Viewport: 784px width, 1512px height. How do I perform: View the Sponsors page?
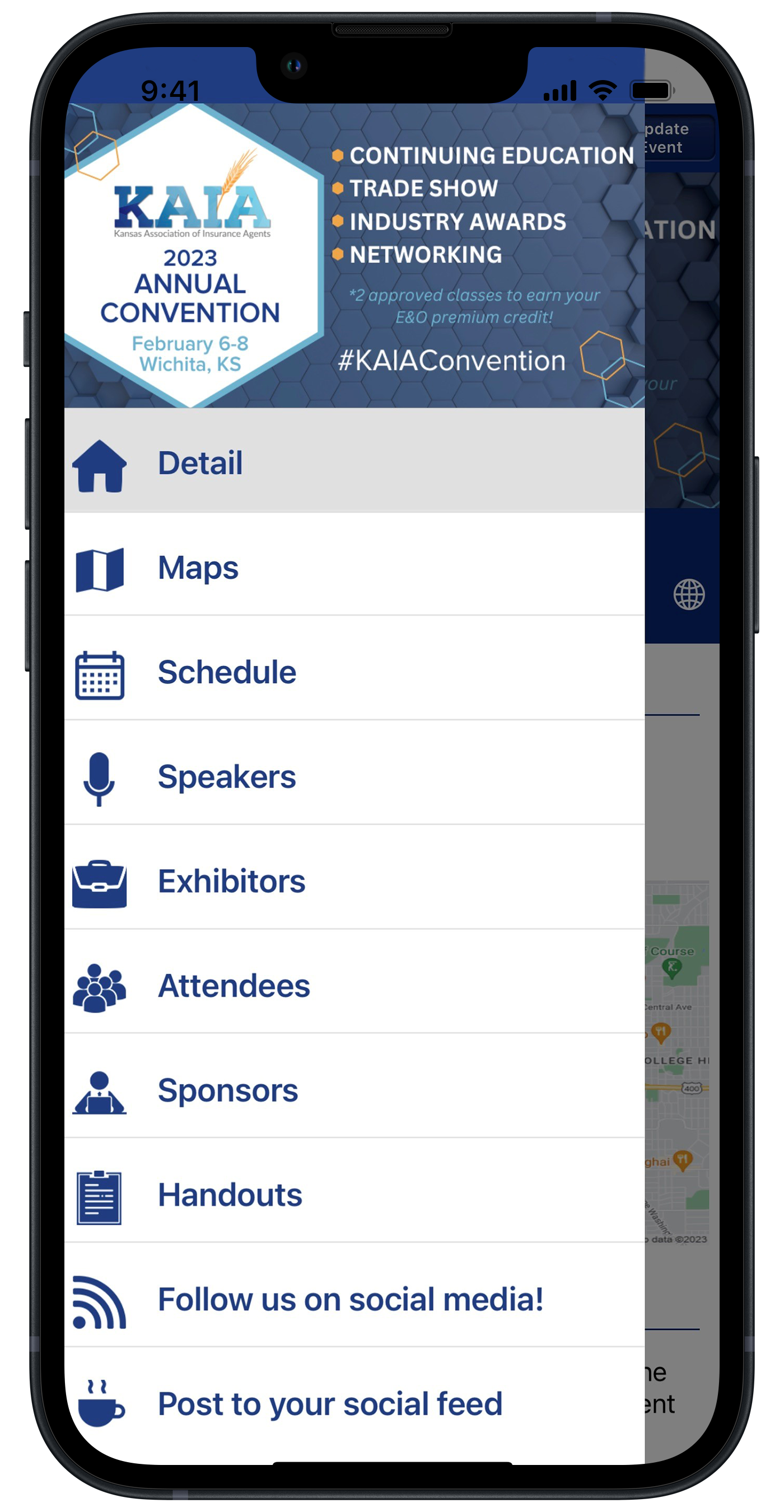pos(354,1088)
